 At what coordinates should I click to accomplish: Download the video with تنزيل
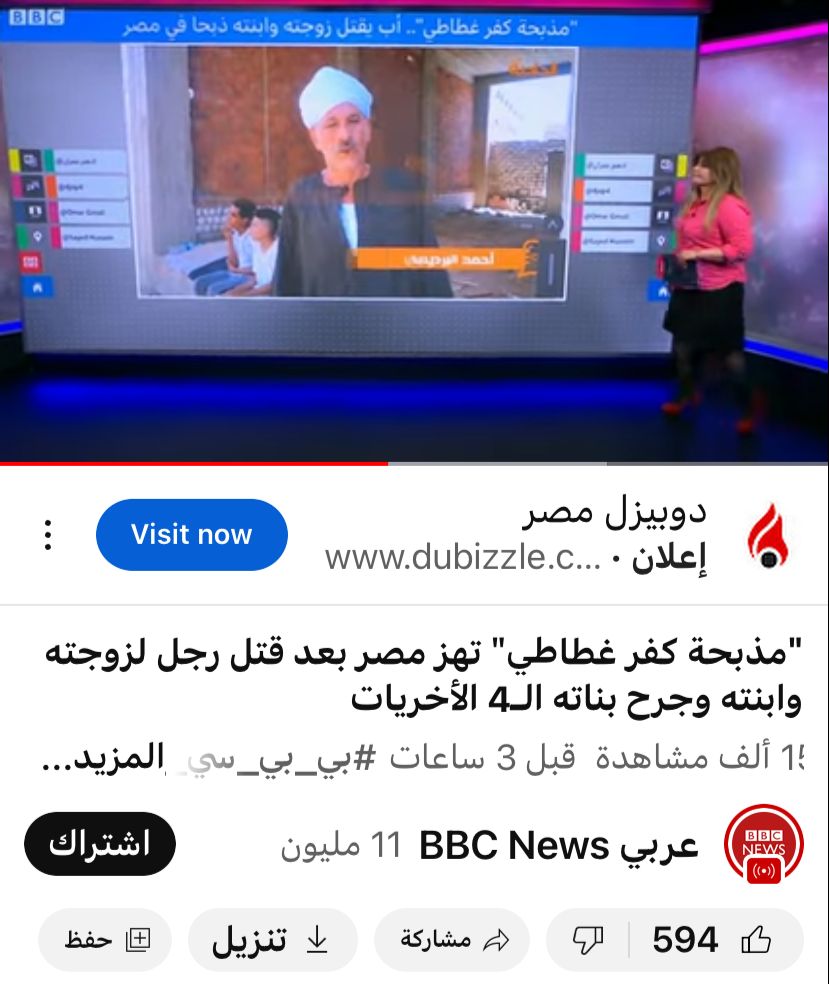(x=271, y=940)
